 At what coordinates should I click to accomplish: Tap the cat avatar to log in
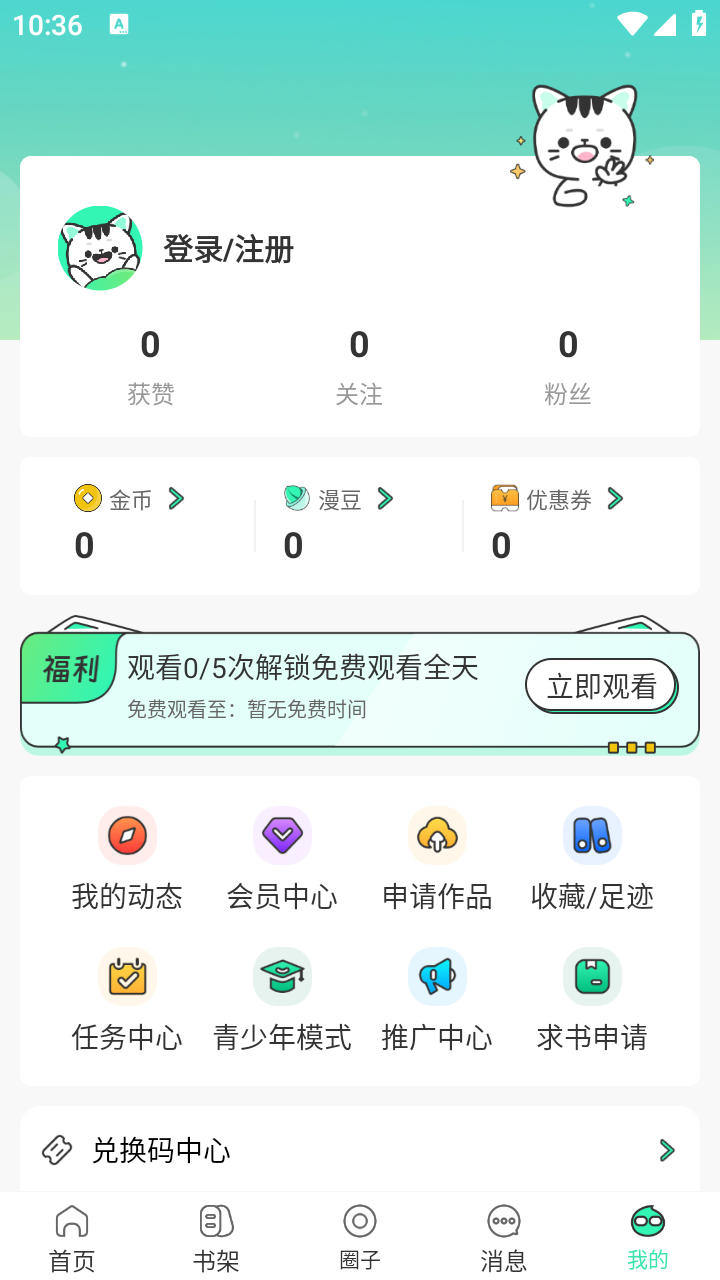tap(100, 248)
